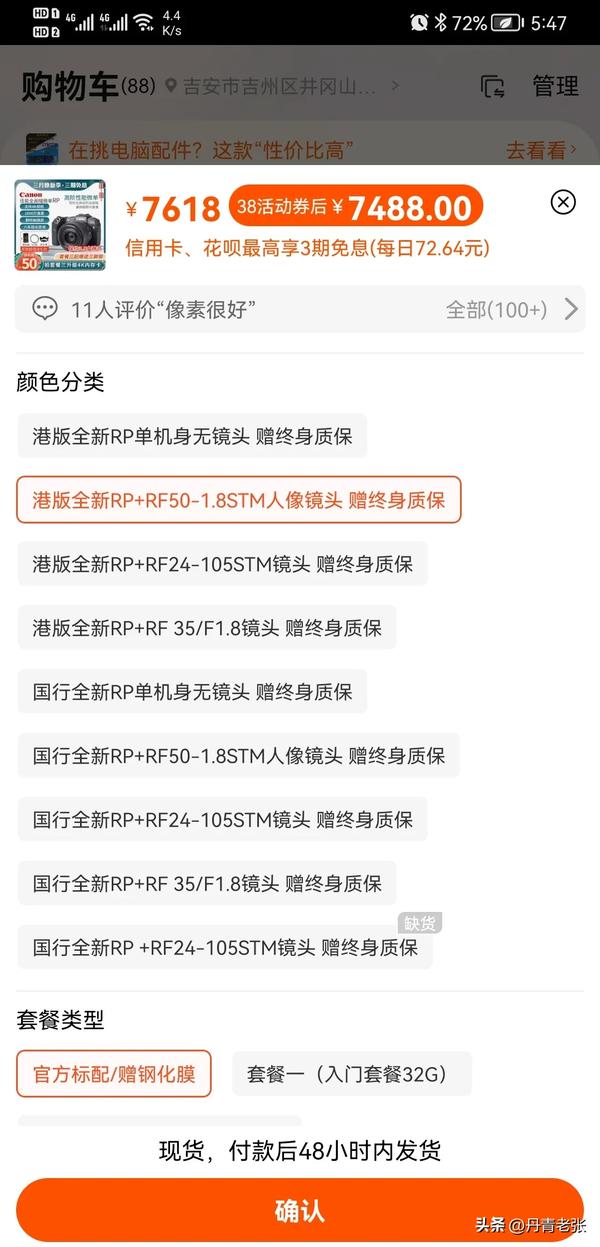Close the product options sheet
The width and height of the screenshot is (600, 1247).
563,202
